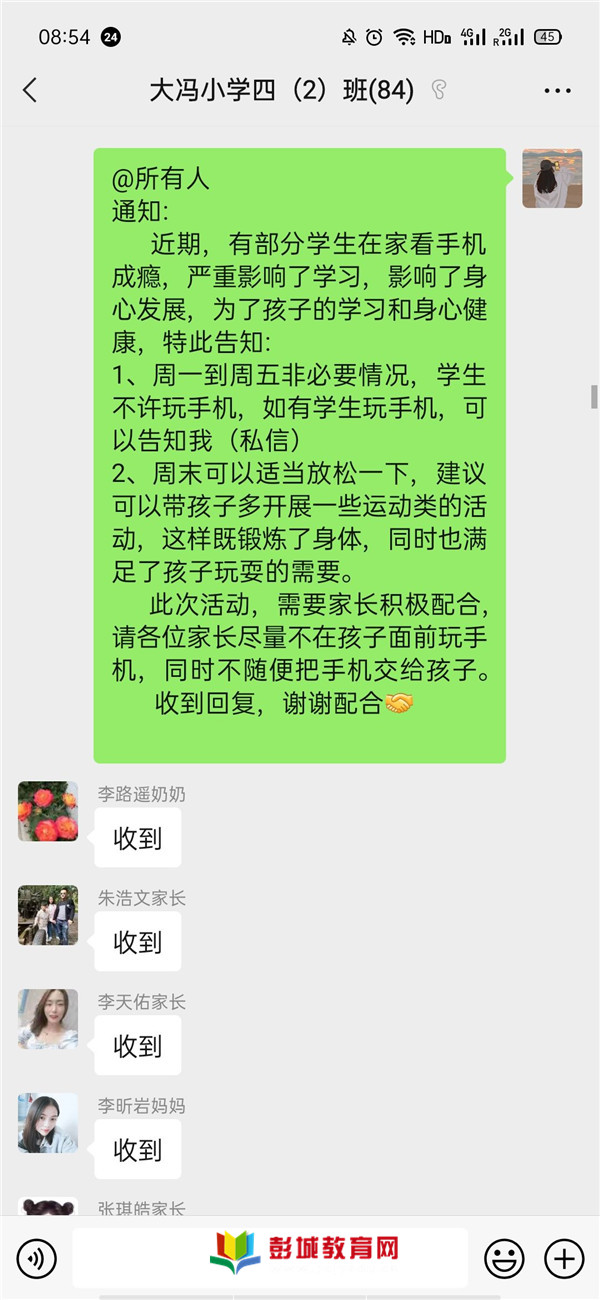Open 李路遥奶奶's profile avatar
This screenshot has height=1300, width=600.
click(48, 811)
